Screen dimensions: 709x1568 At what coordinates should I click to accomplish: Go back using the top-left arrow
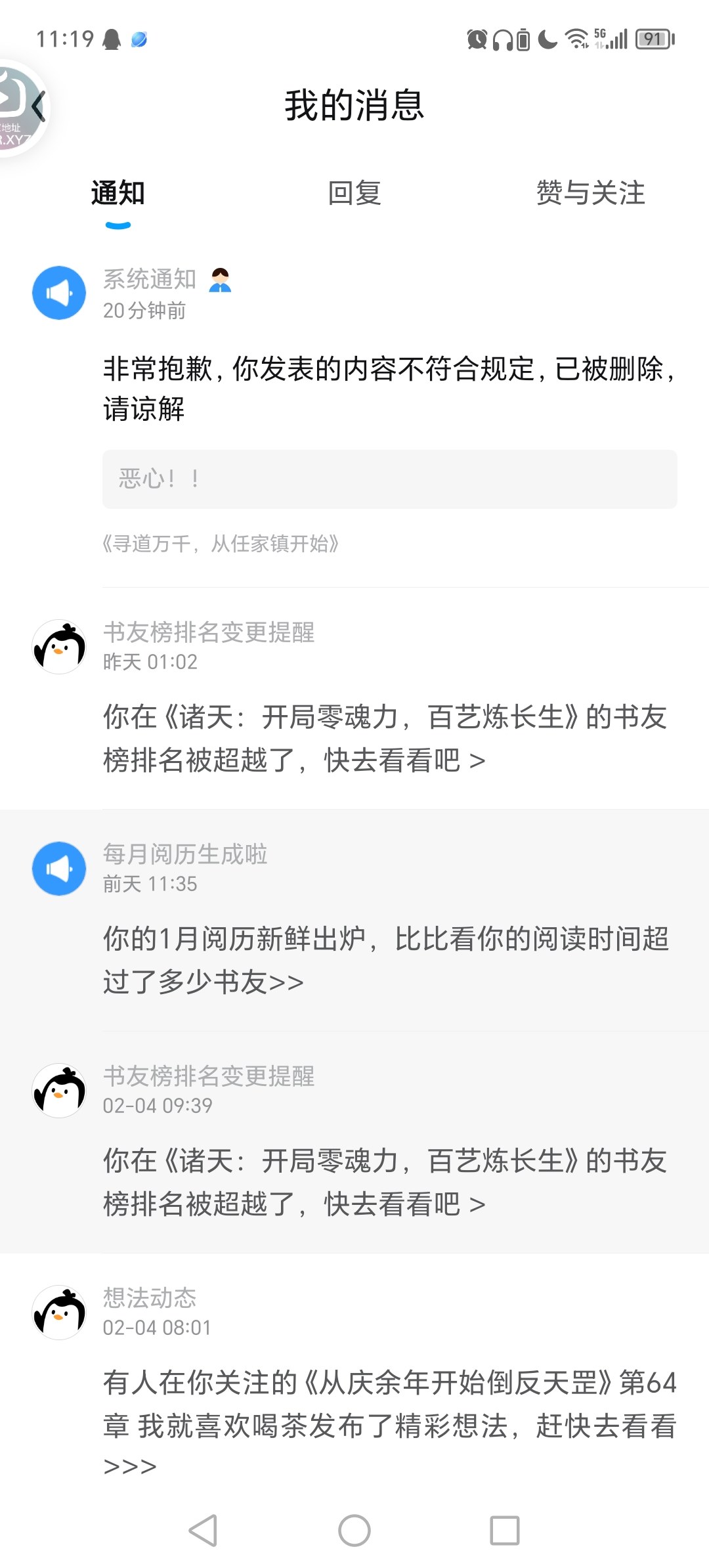coord(39,106)
